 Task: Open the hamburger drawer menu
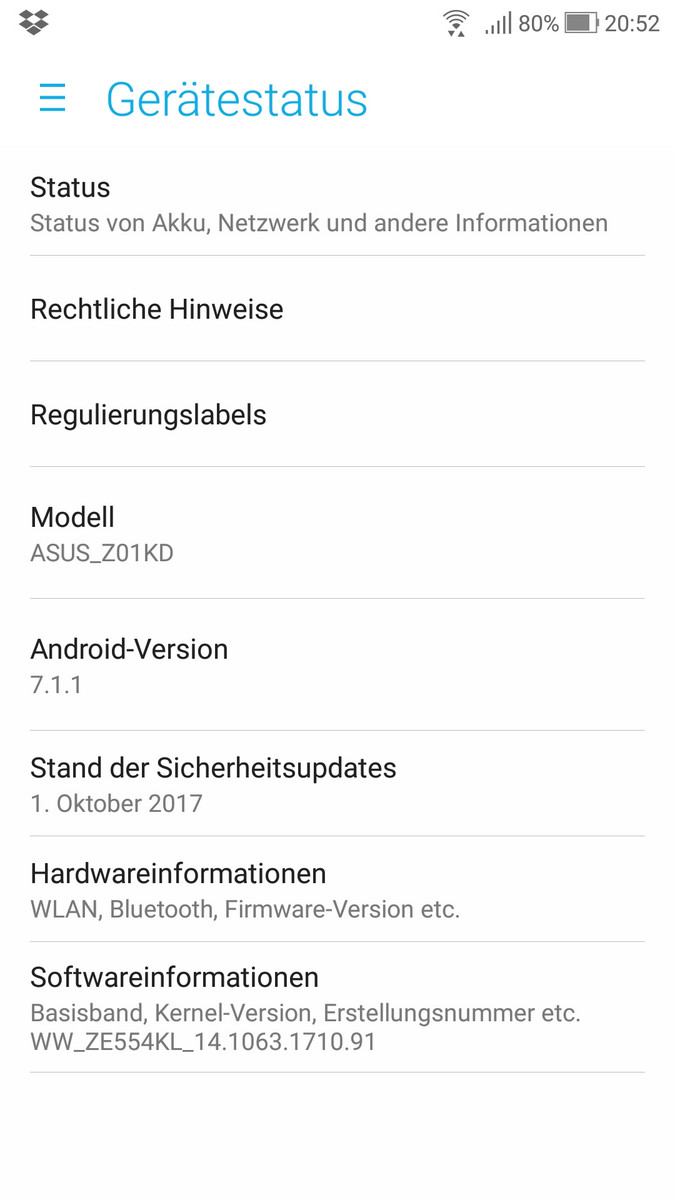point(52,98)
